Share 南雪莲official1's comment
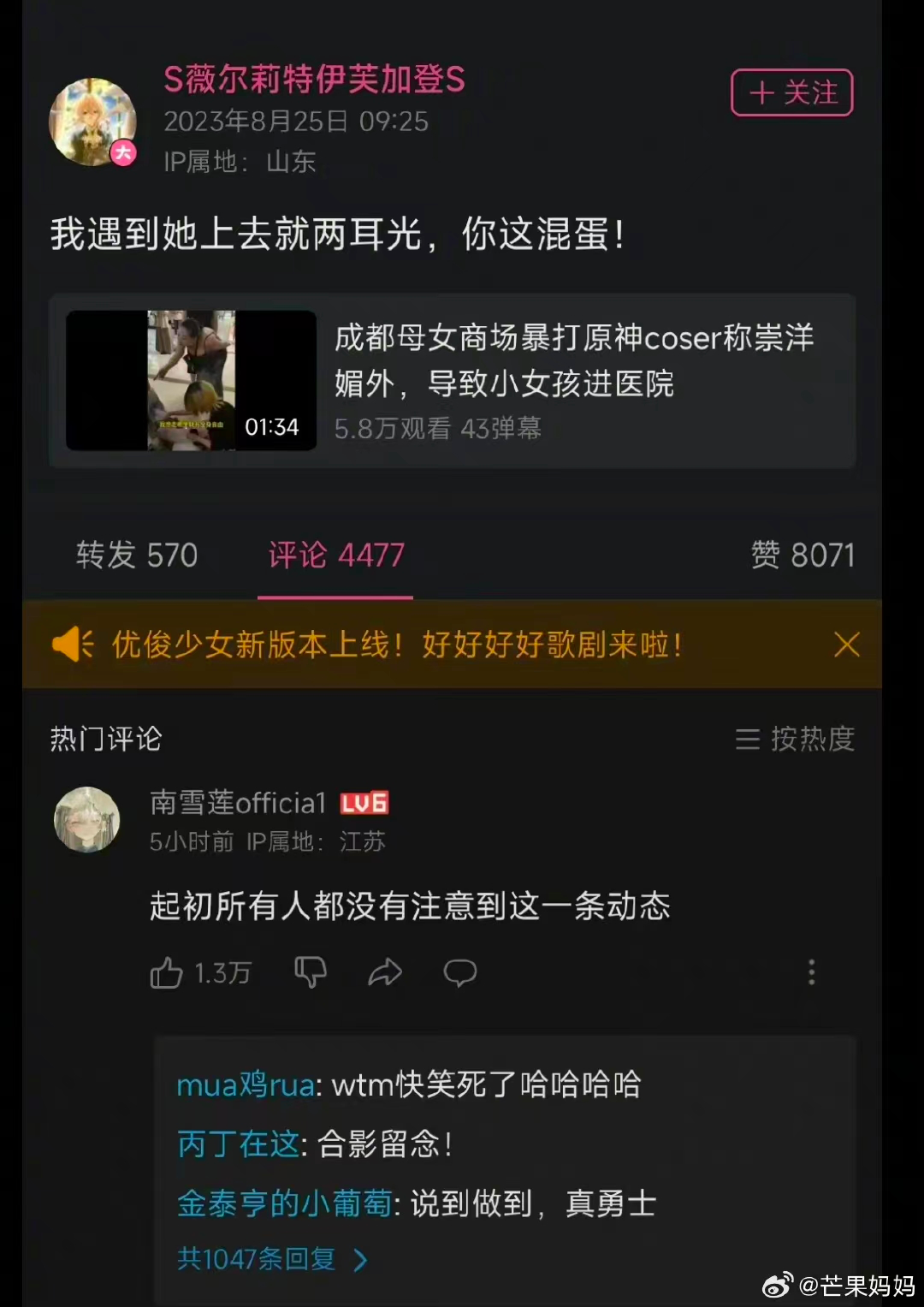 385,973
